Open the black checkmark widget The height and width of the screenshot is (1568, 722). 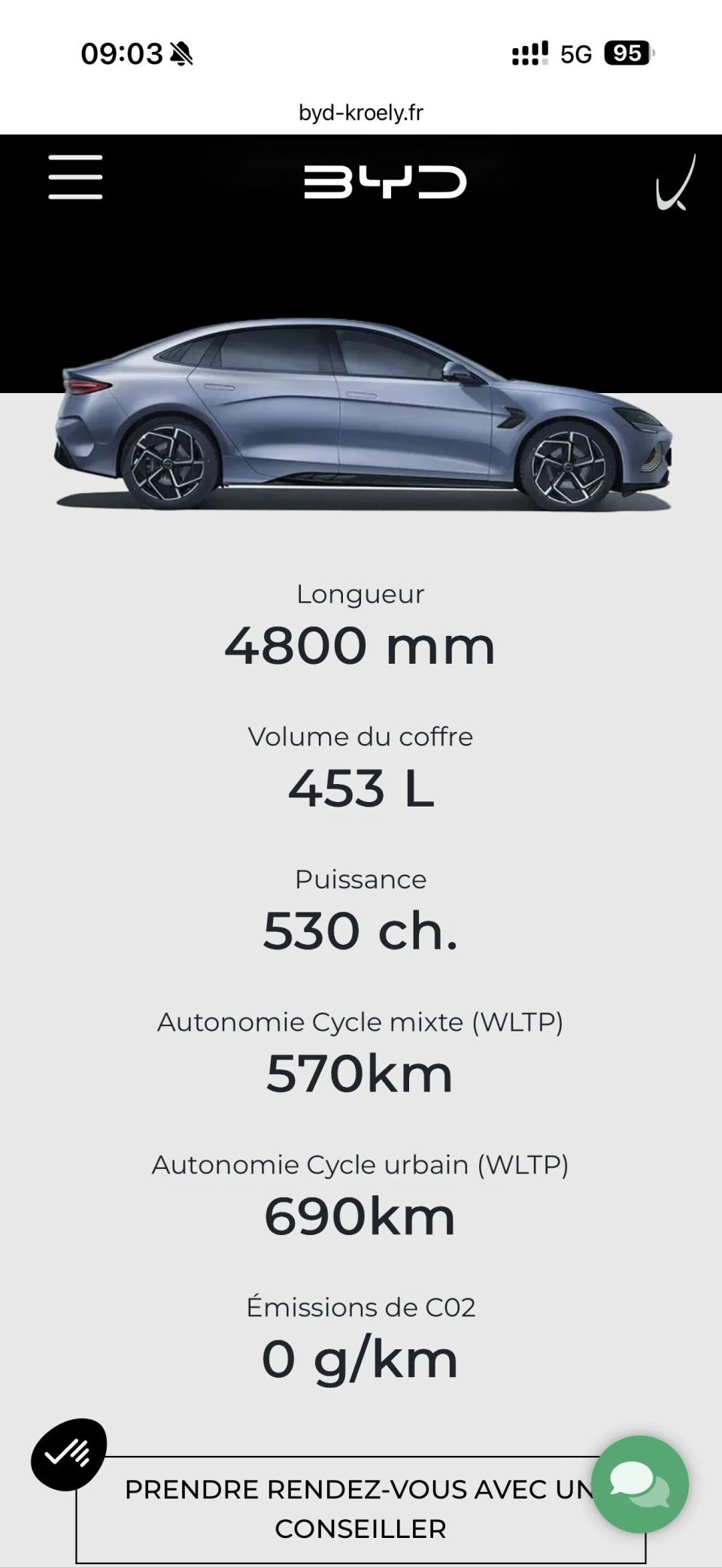tap(68, 1454)
